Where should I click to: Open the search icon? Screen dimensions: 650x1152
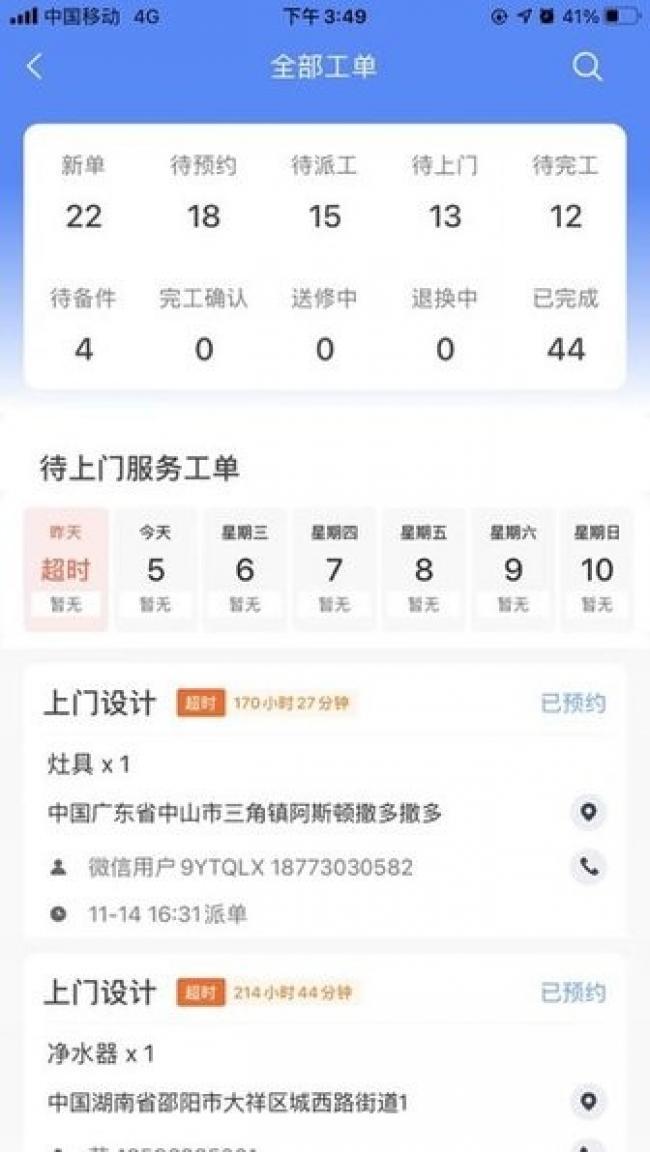click(x=587, y=67)
